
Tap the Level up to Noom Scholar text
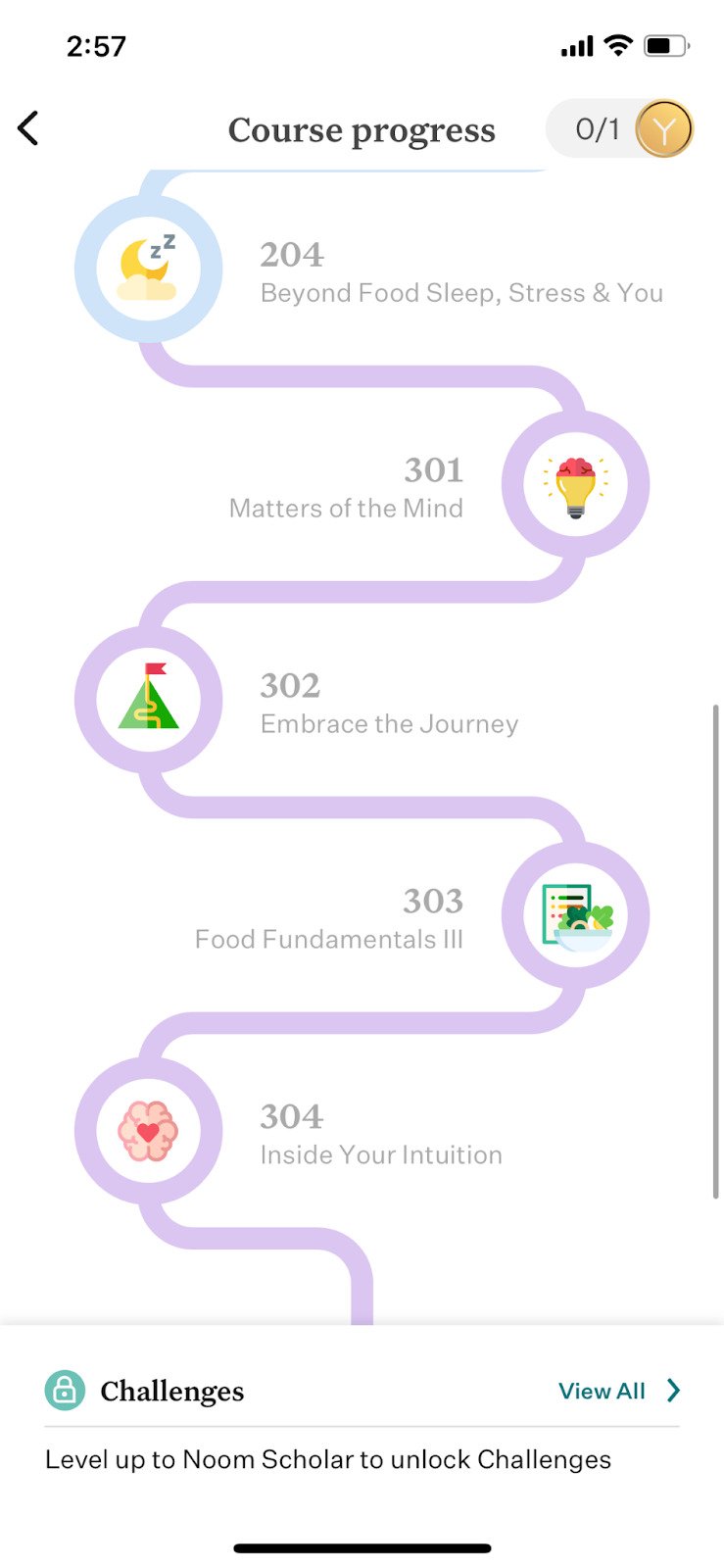pos(328,1458)
